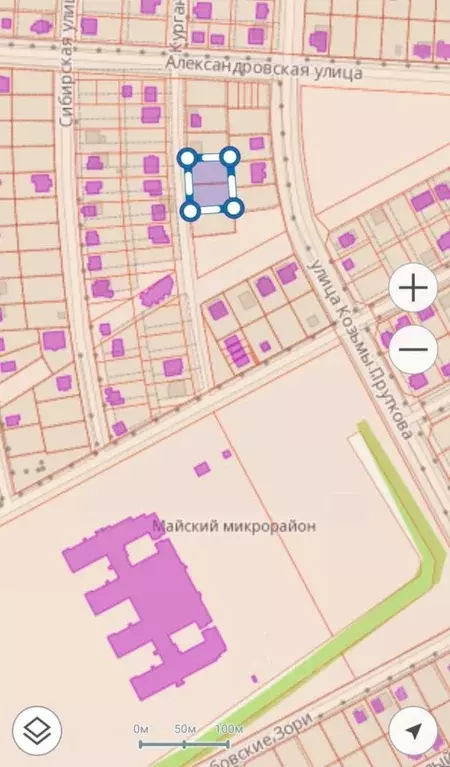Open the map layers selector
Viewport: 450px width, 767px height.
[x=37, y=731]
